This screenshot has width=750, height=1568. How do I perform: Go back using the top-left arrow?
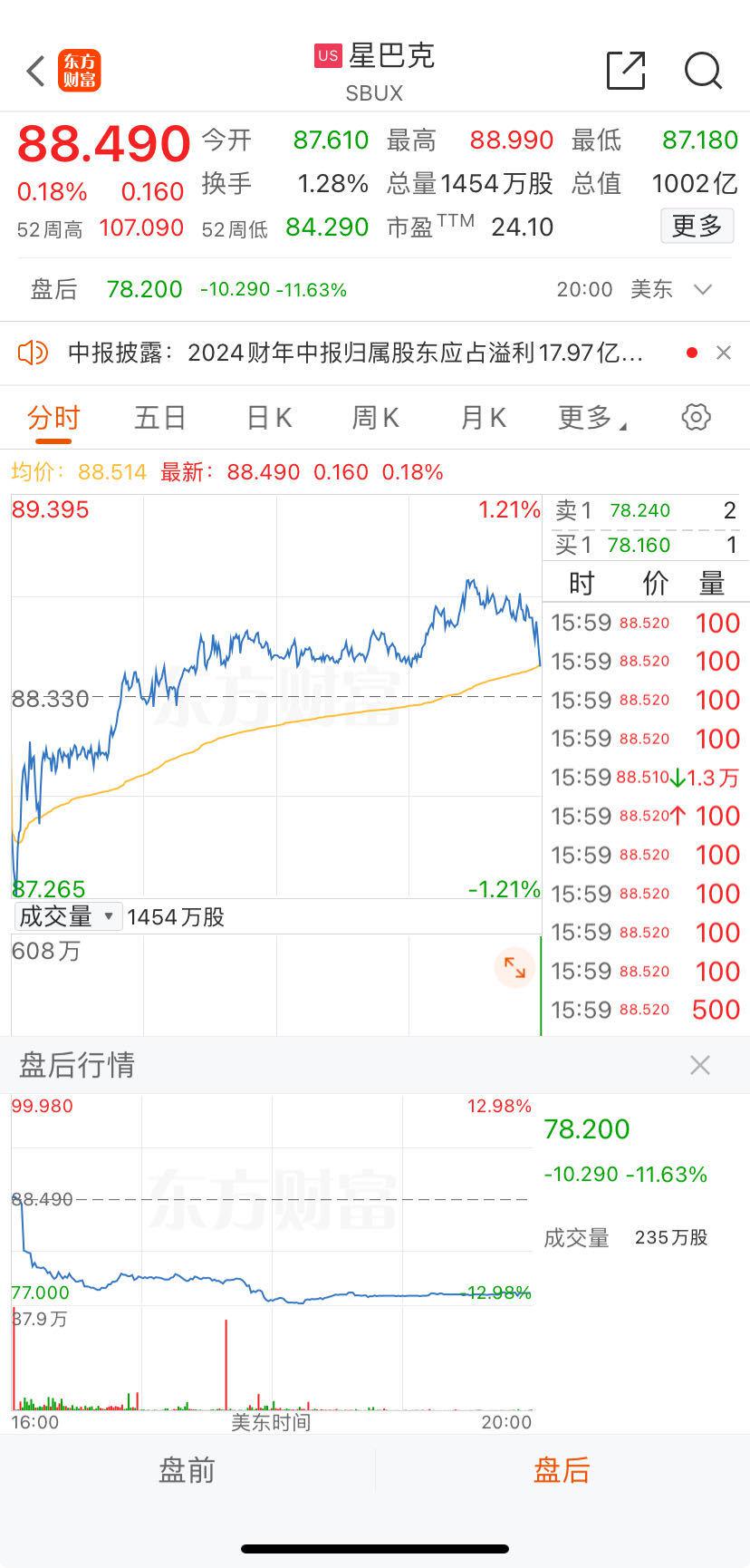click(x=36, y=71)
